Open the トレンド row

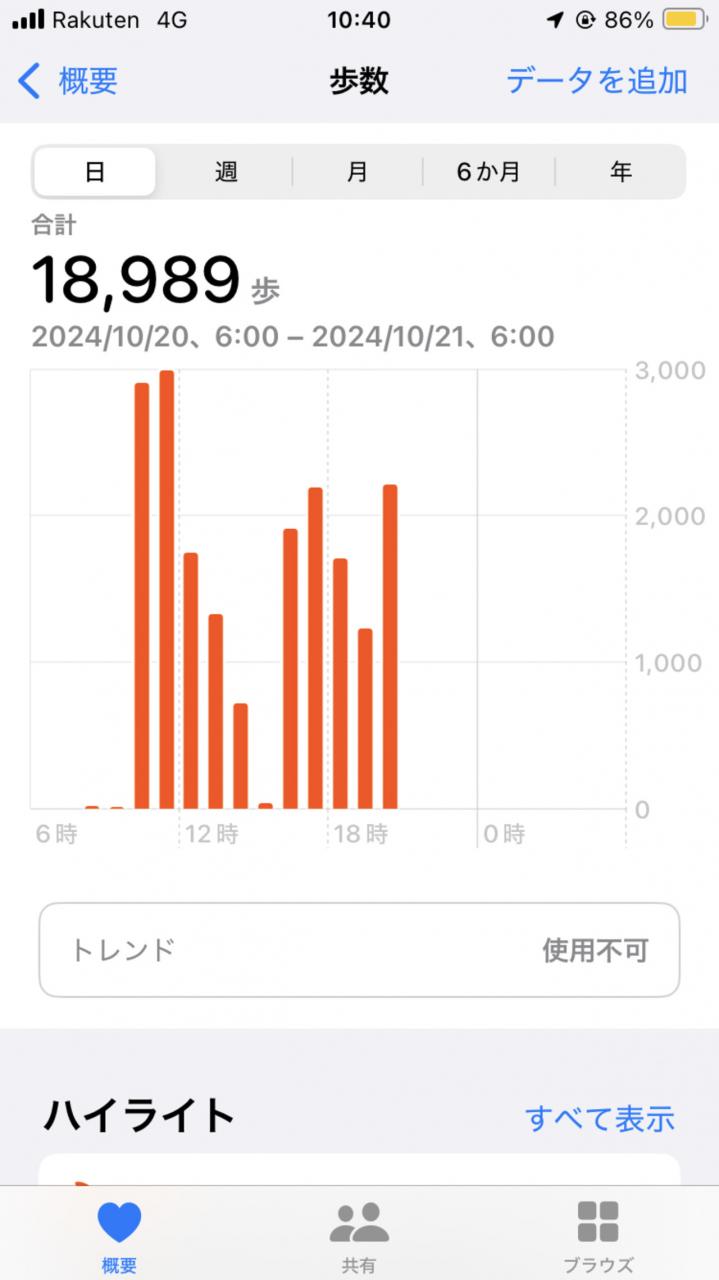[x=359, y=950]
